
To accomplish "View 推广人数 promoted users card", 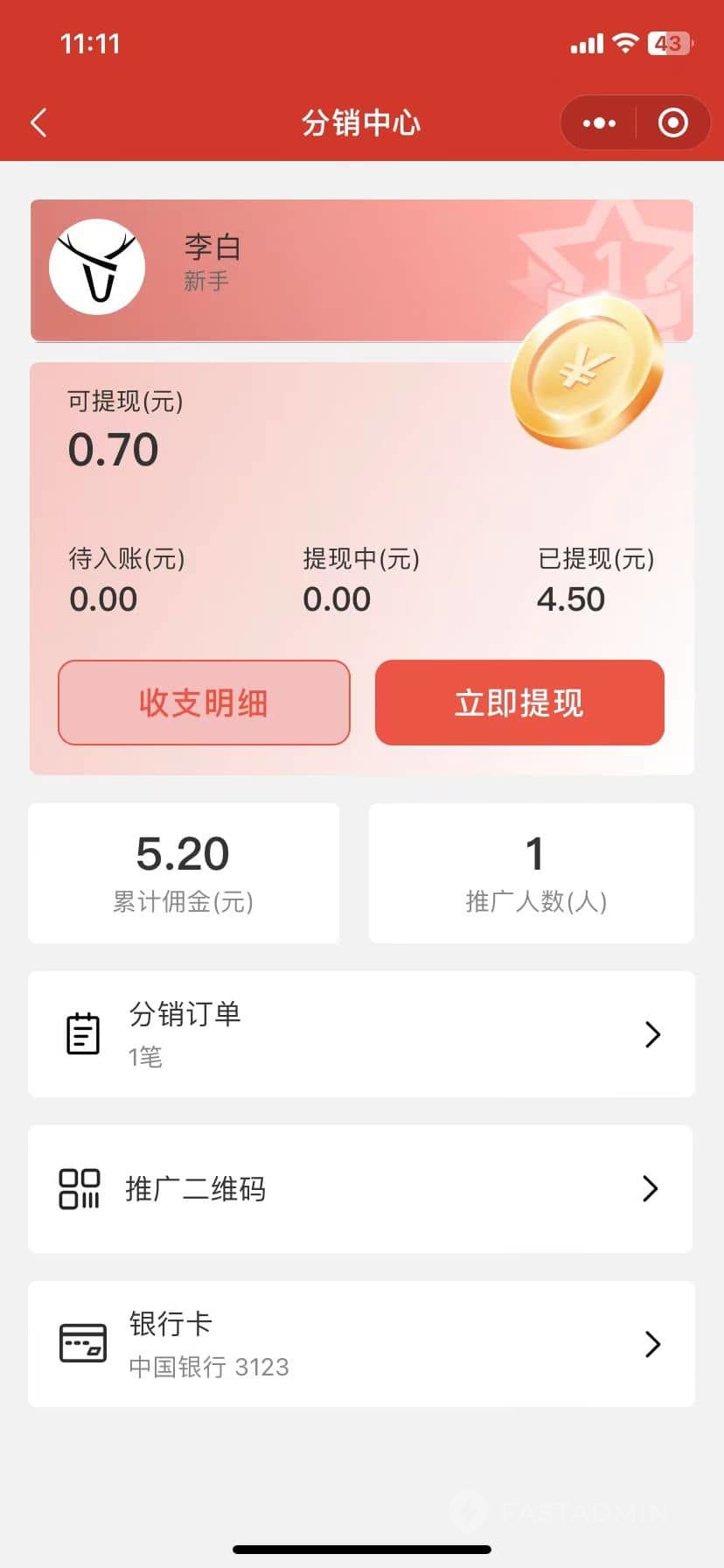I will coord(532,873).
